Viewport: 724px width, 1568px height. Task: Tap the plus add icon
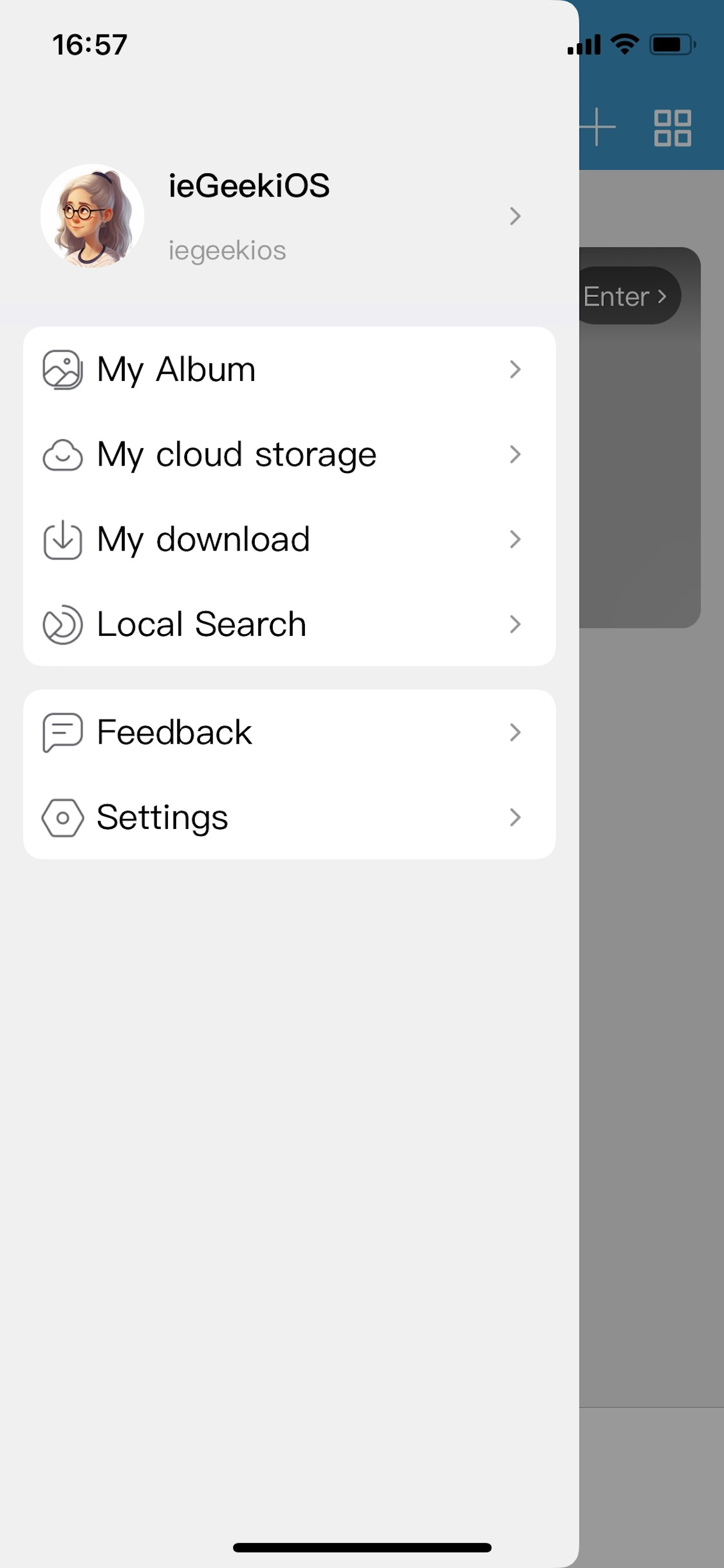[x=598, y=127]
